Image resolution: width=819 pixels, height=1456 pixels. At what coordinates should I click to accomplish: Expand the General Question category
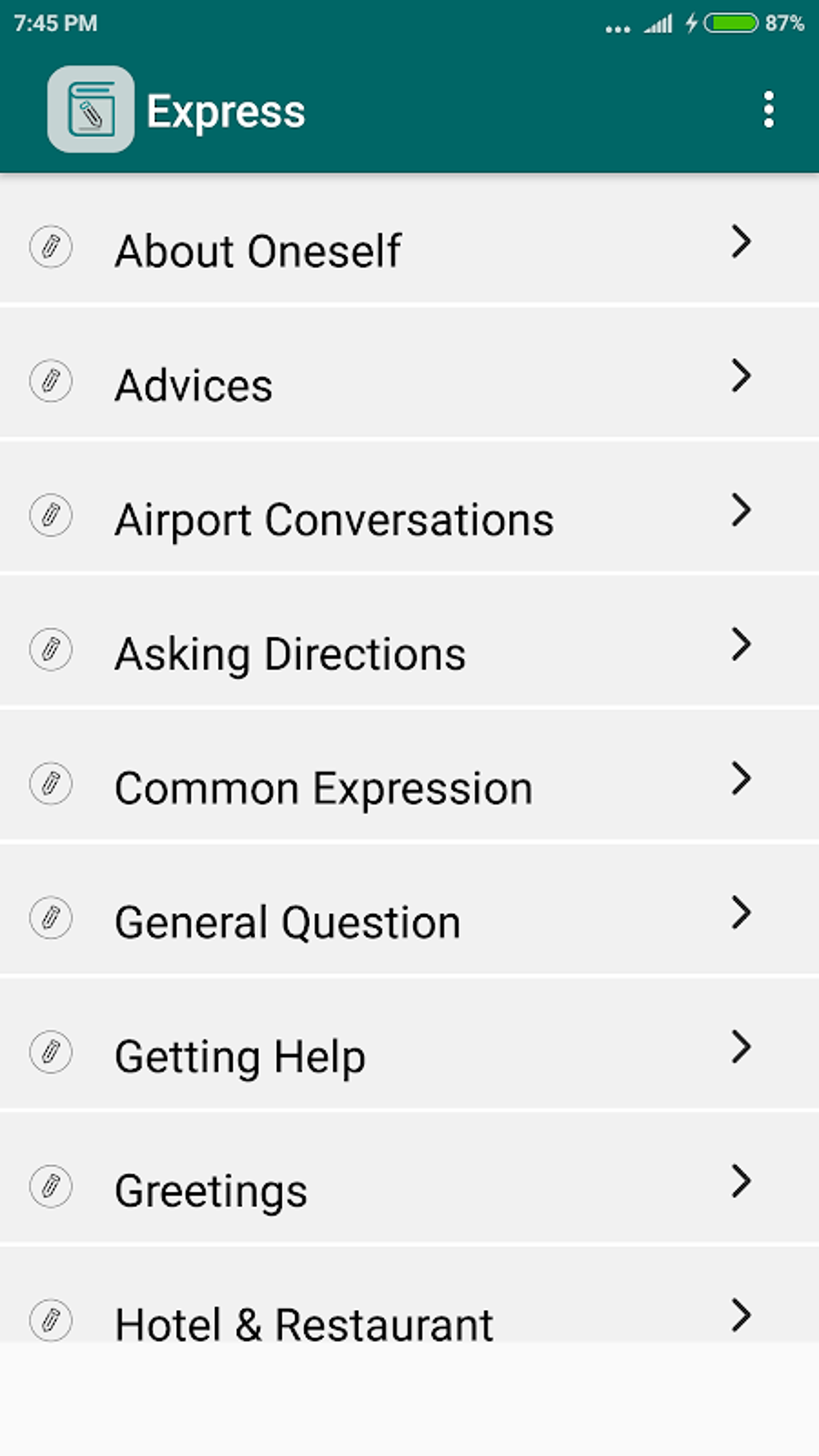(401, 920)
